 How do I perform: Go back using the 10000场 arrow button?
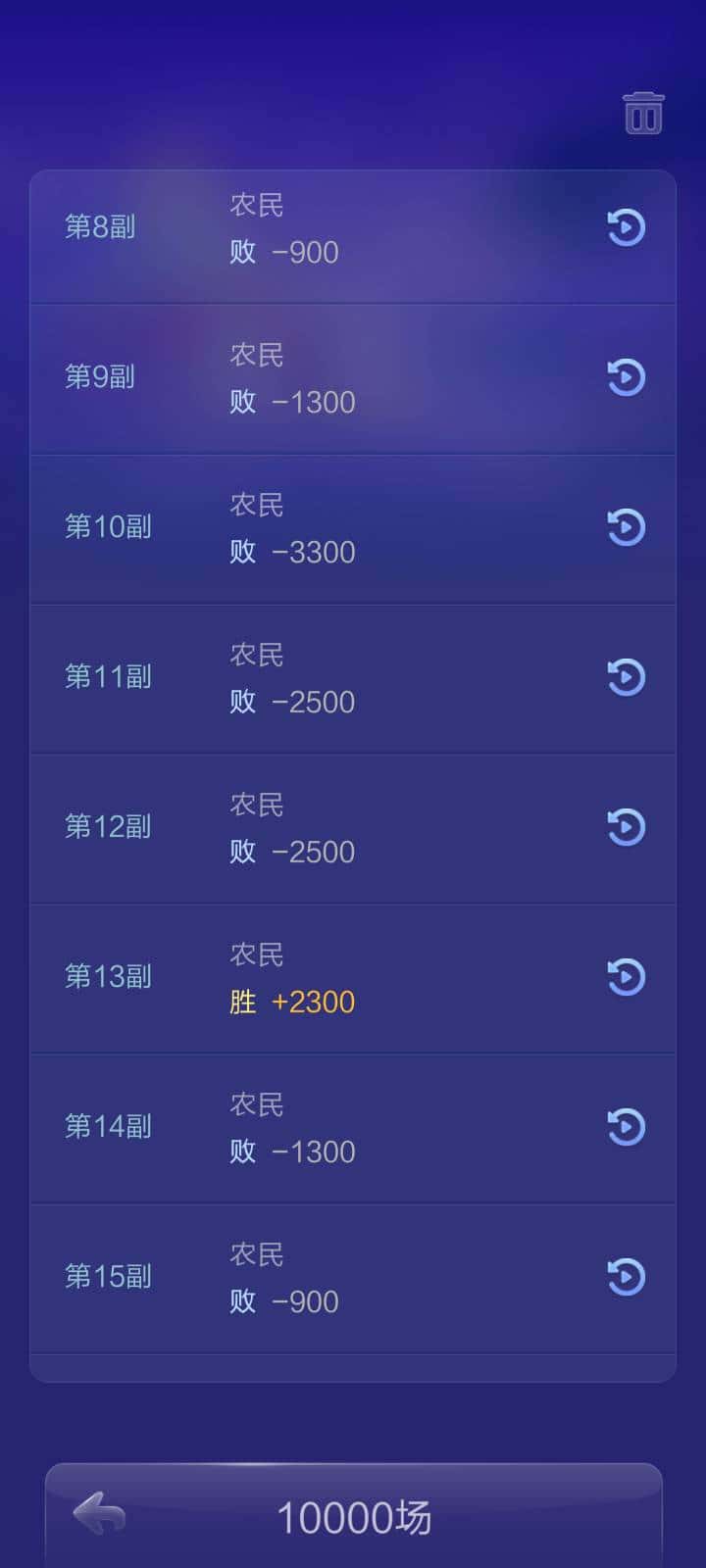pos(100,1514)
